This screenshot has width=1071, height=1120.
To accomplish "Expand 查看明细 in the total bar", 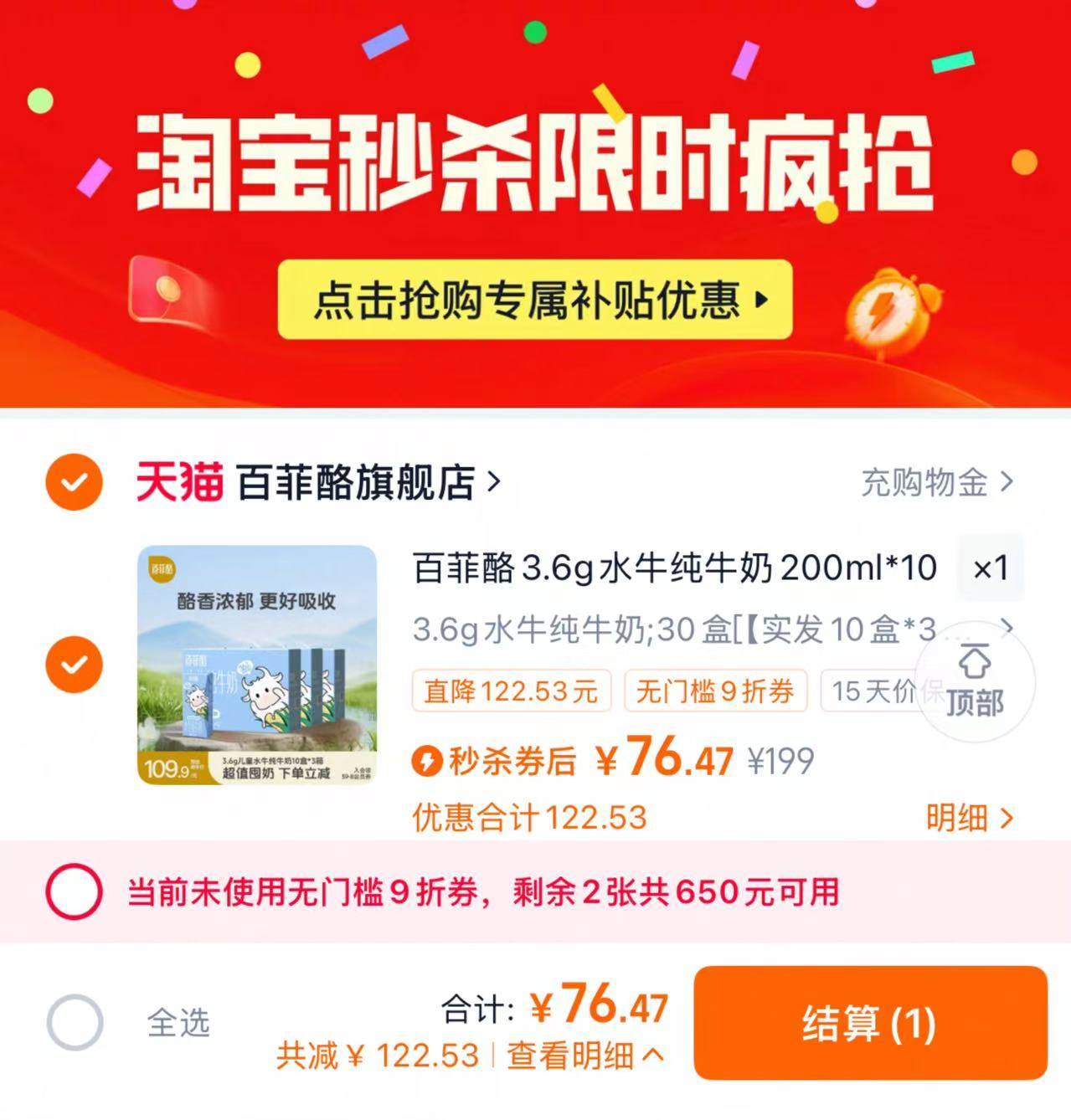I will (x=584, y=1056).
